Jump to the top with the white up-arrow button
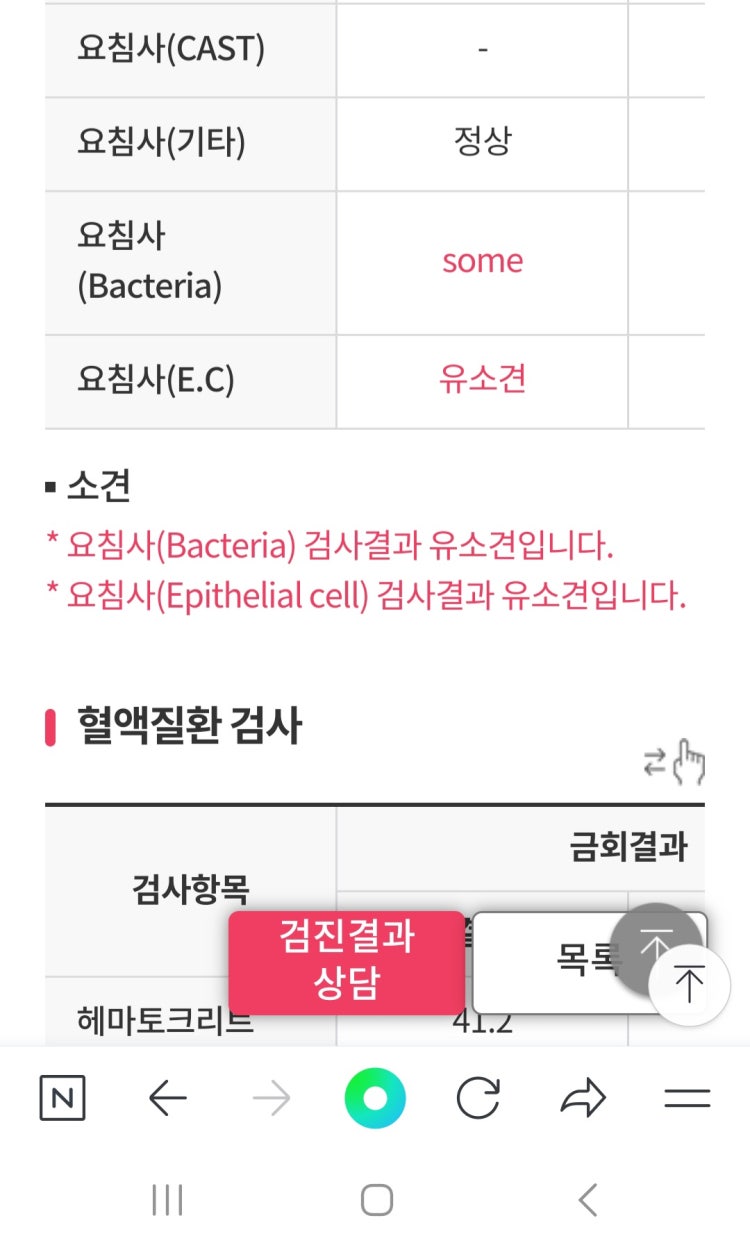 pos(689,985)
